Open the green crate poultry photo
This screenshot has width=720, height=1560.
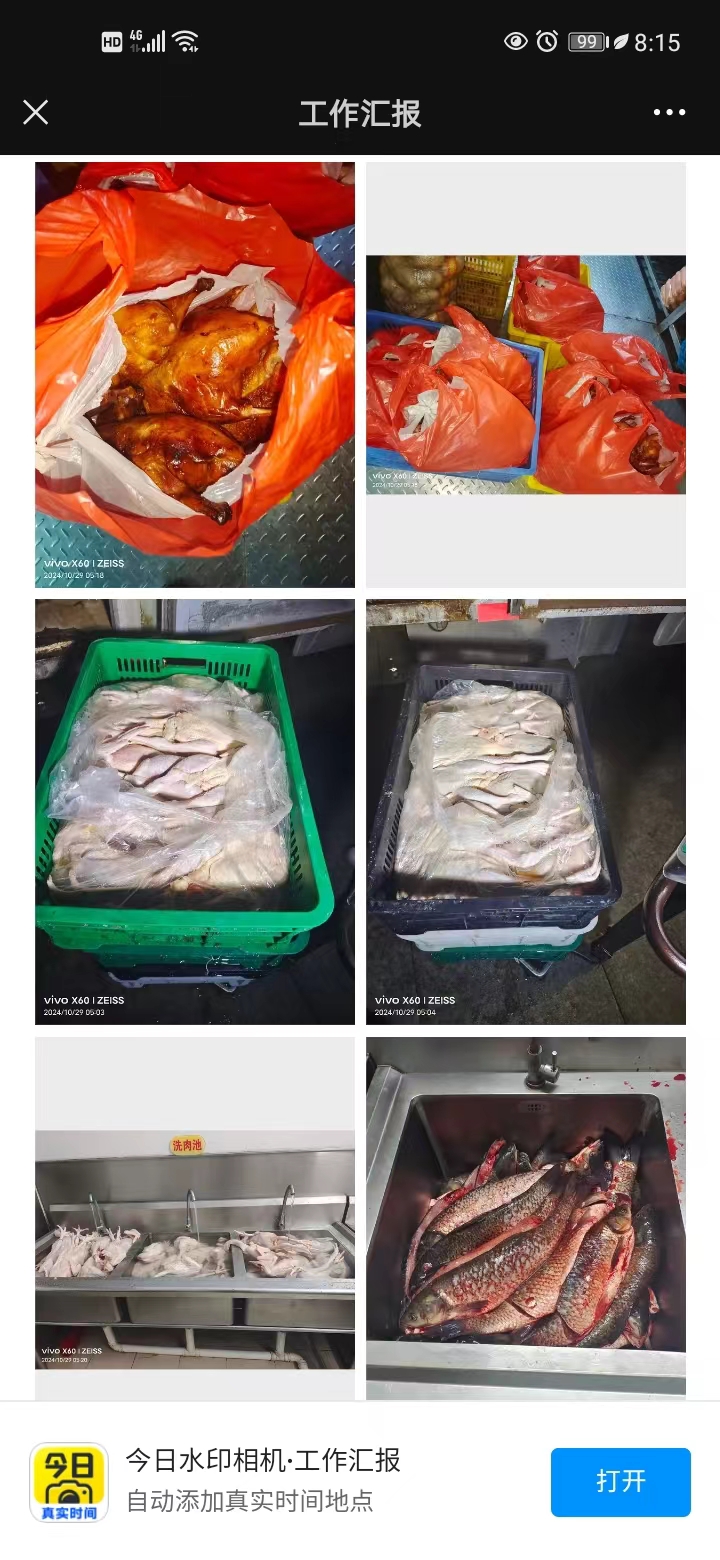point(195,811)
